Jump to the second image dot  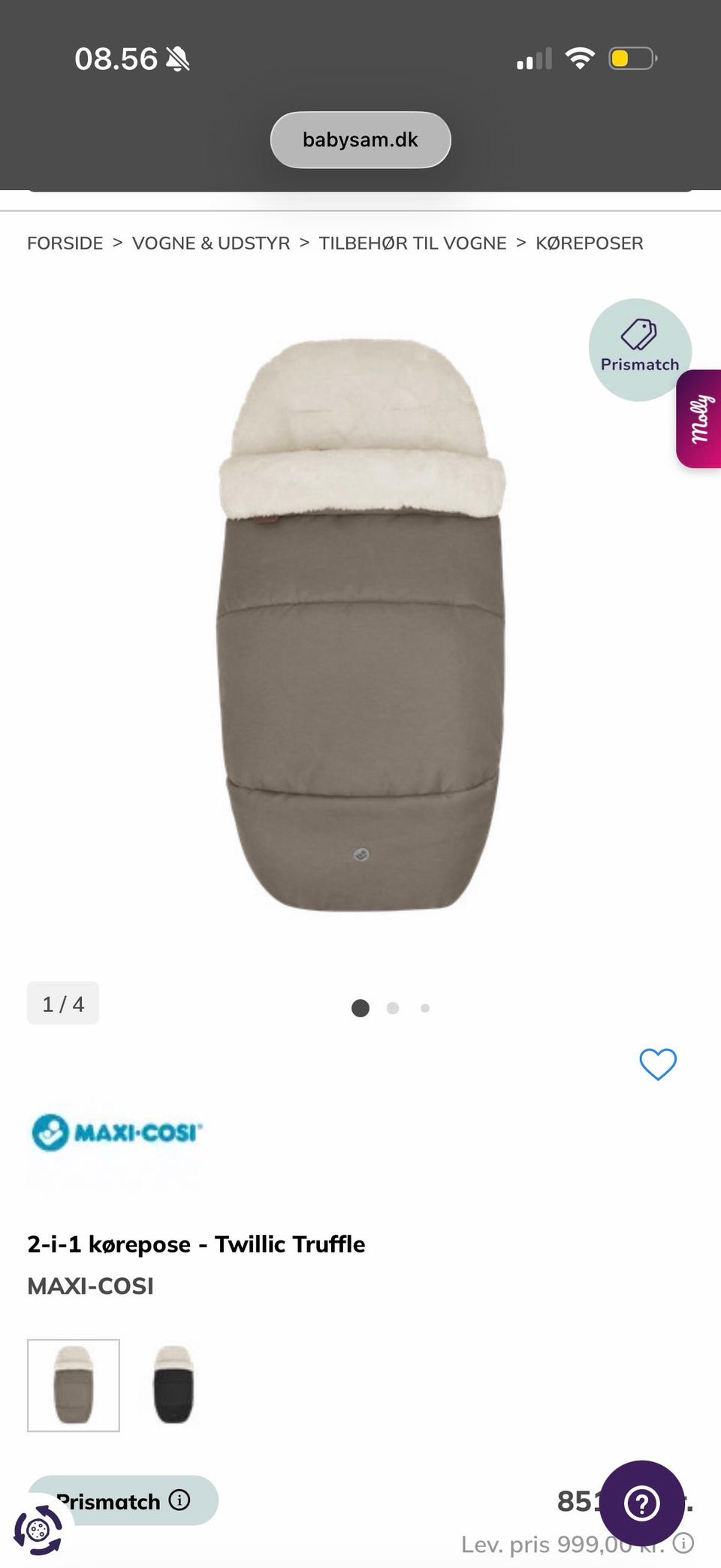393,1008
